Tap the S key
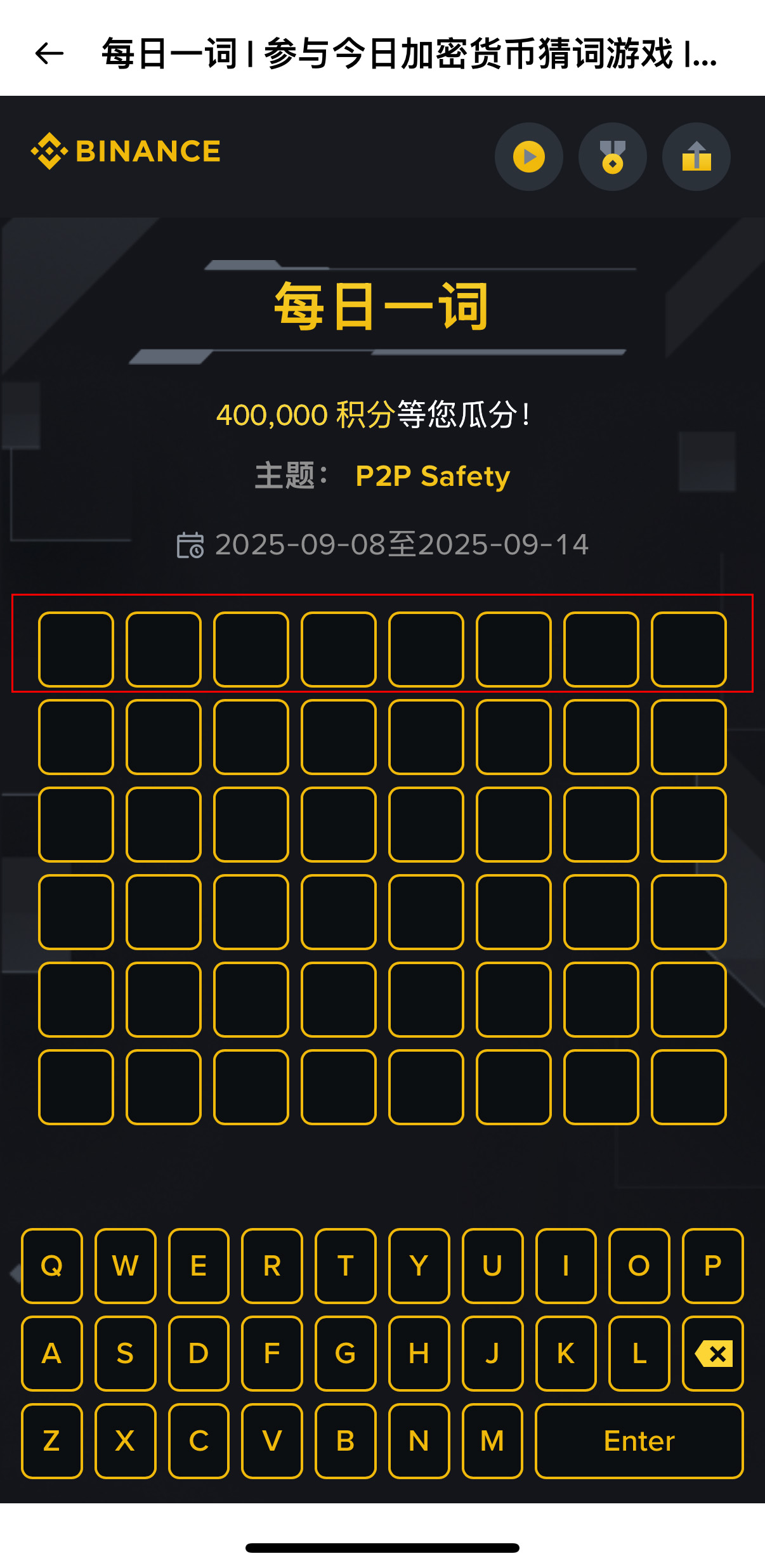 tap(126, 1354)
